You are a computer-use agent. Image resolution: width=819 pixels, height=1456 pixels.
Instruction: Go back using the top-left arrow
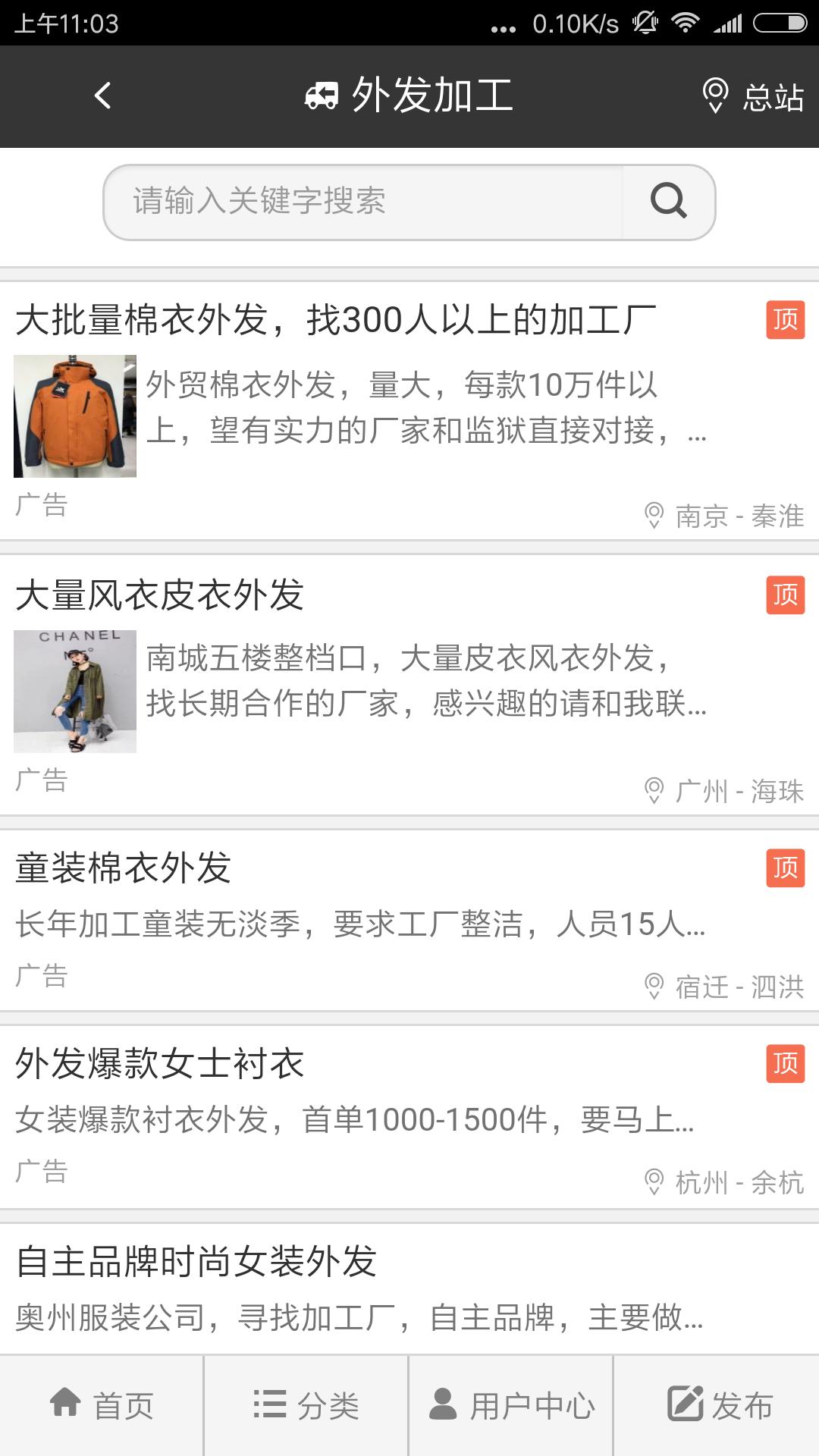(x=102, y=96)
